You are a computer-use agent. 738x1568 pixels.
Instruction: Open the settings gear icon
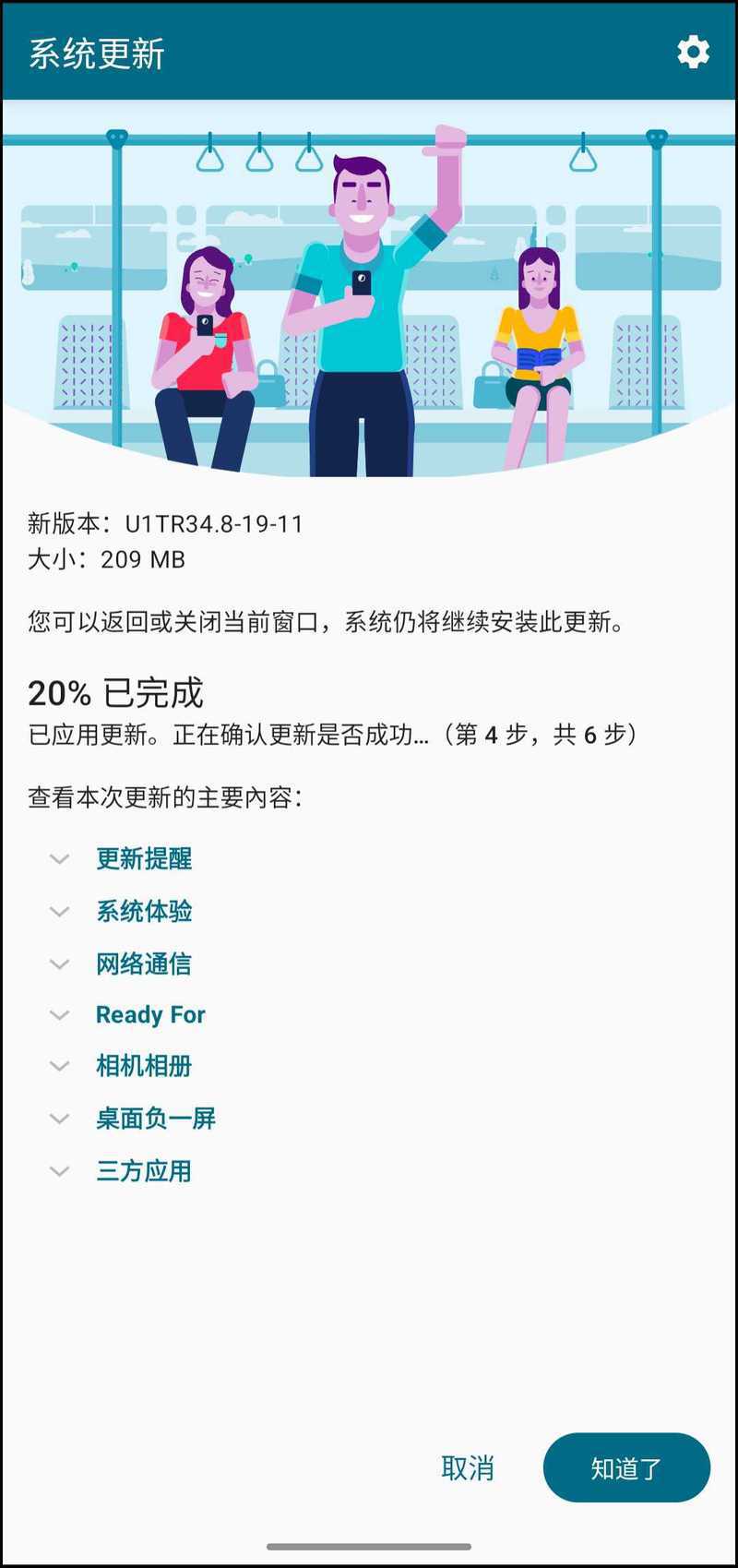click(x=693, y=53)
